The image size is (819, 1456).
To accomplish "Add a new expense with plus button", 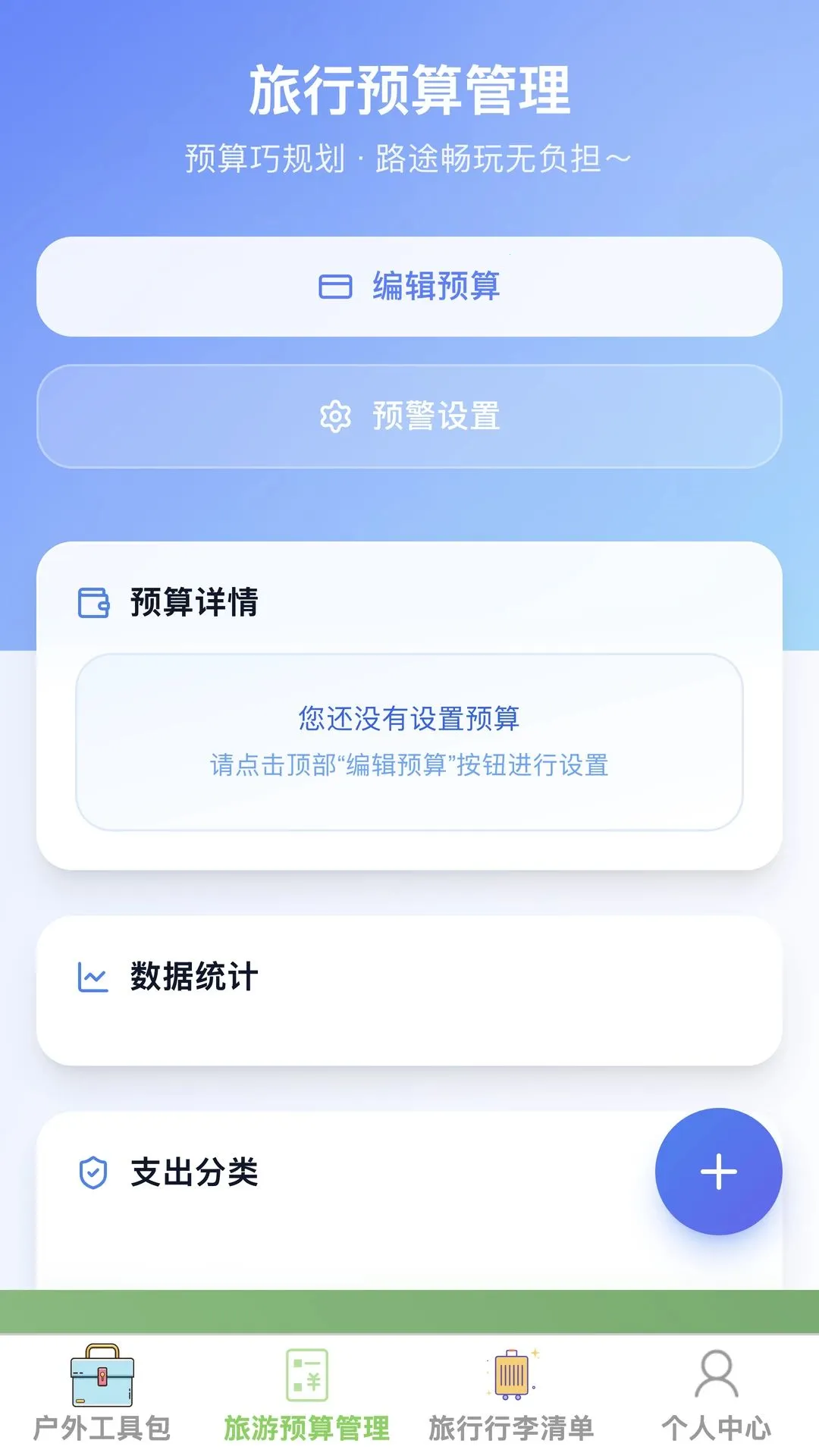I will click(718, 1172).
